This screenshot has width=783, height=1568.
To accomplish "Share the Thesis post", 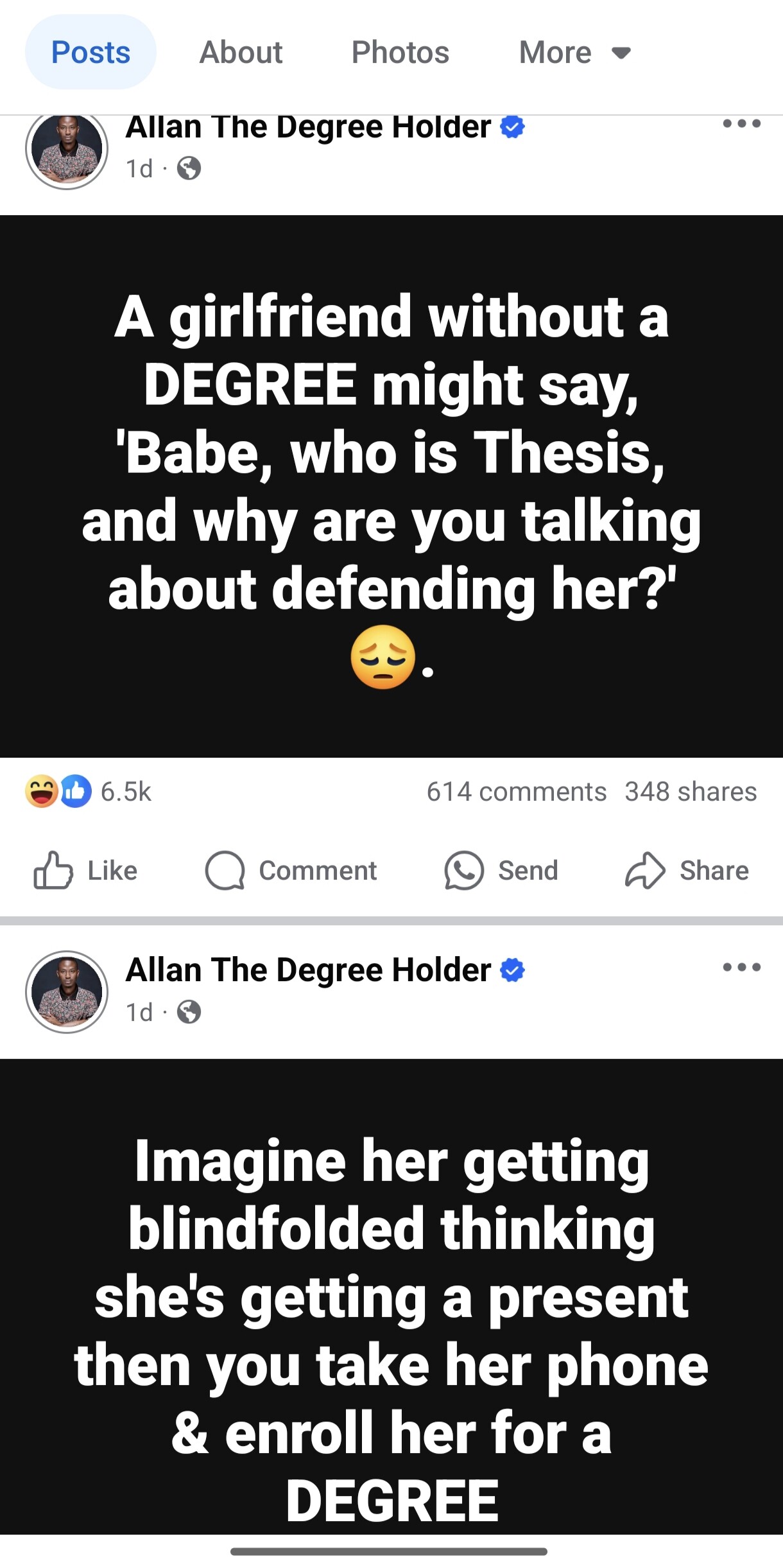I will click(687, 871).
